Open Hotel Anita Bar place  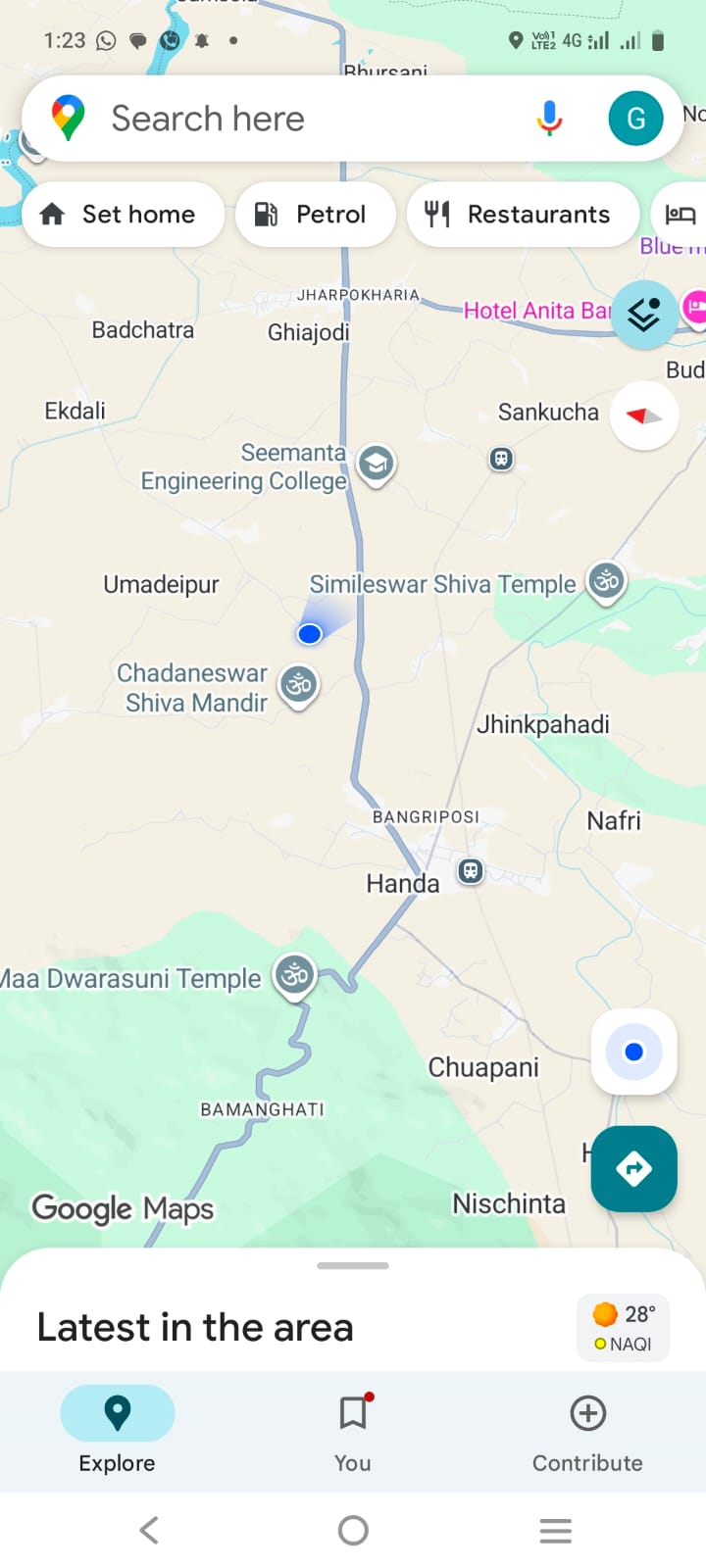(x=536, y=311)
